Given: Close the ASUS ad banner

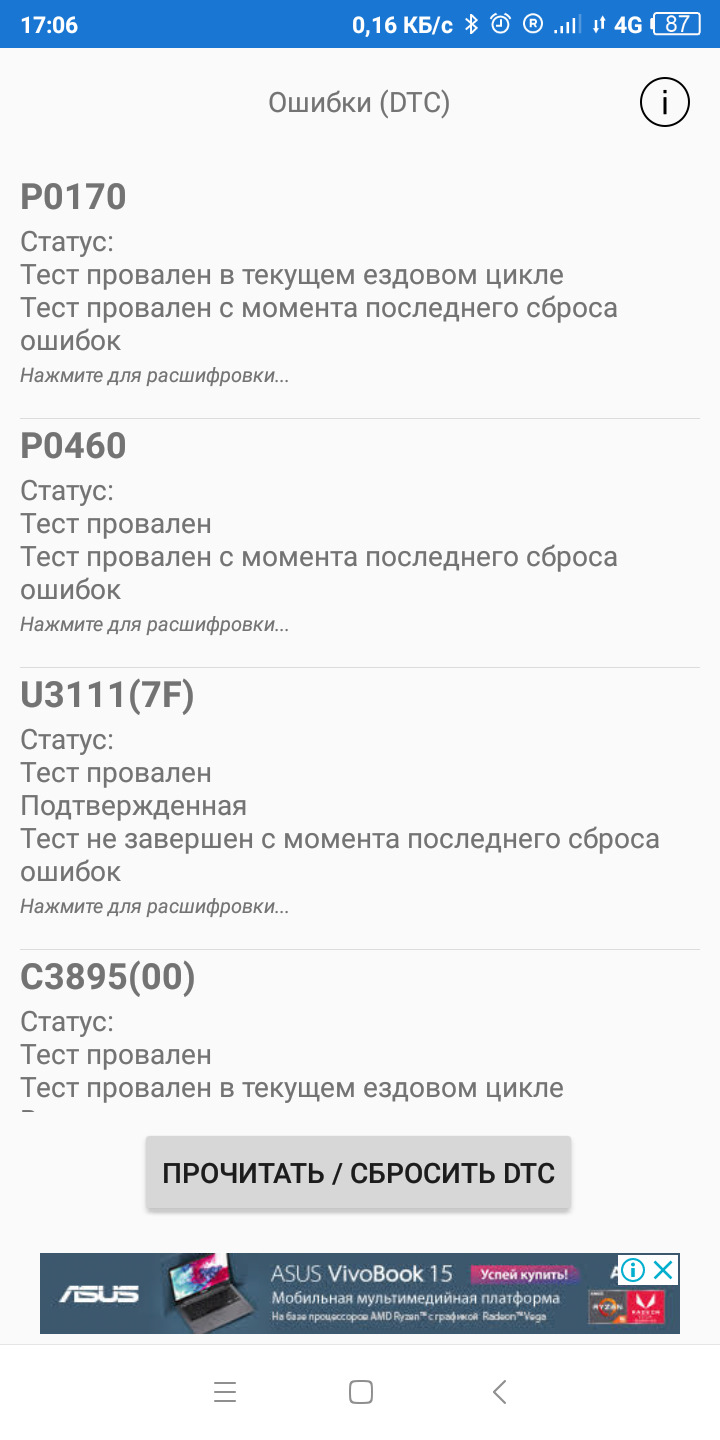Looking at the screenshot, I should [663, 1271].
